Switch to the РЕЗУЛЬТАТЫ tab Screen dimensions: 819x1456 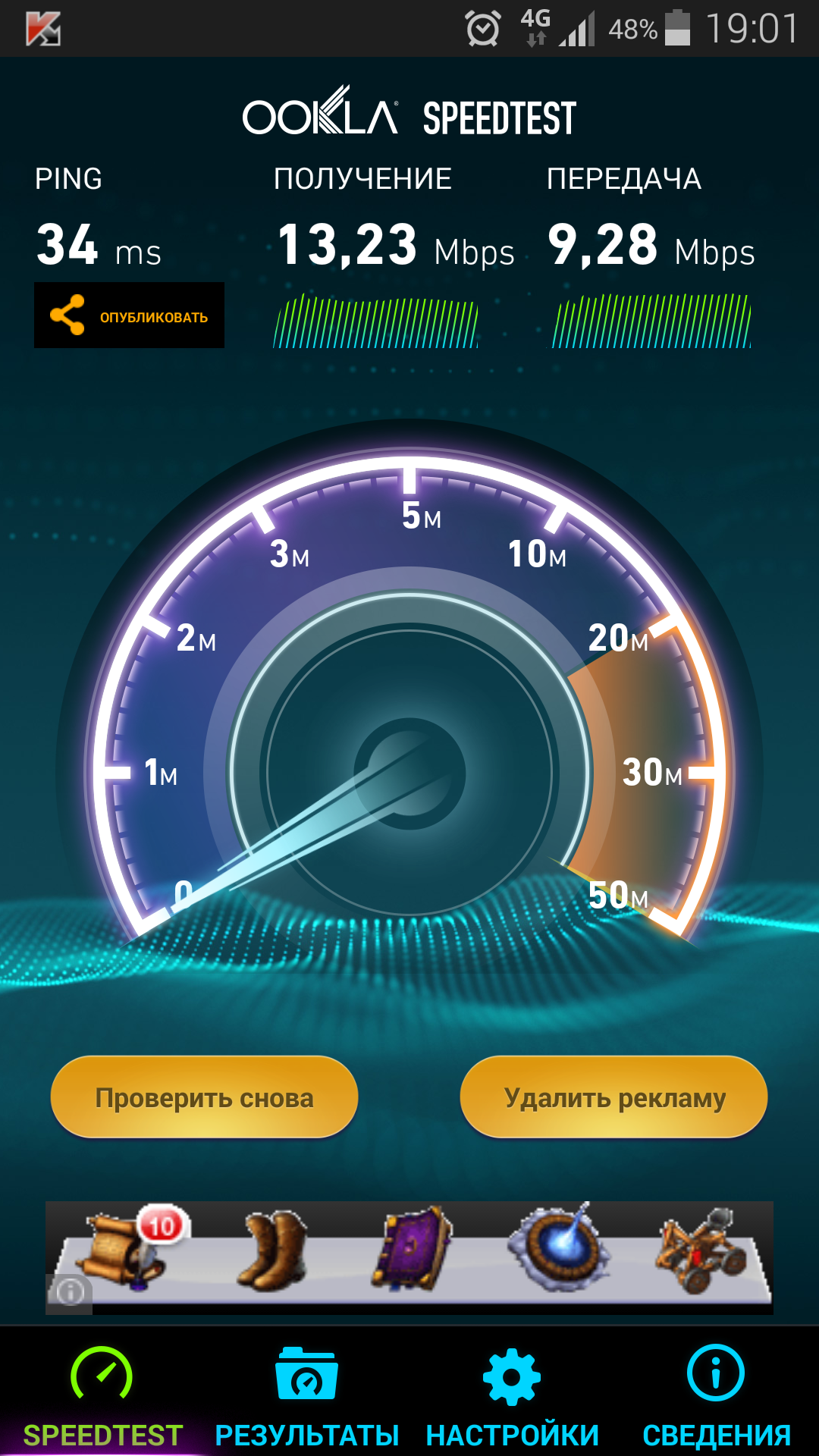point(306,1395)
